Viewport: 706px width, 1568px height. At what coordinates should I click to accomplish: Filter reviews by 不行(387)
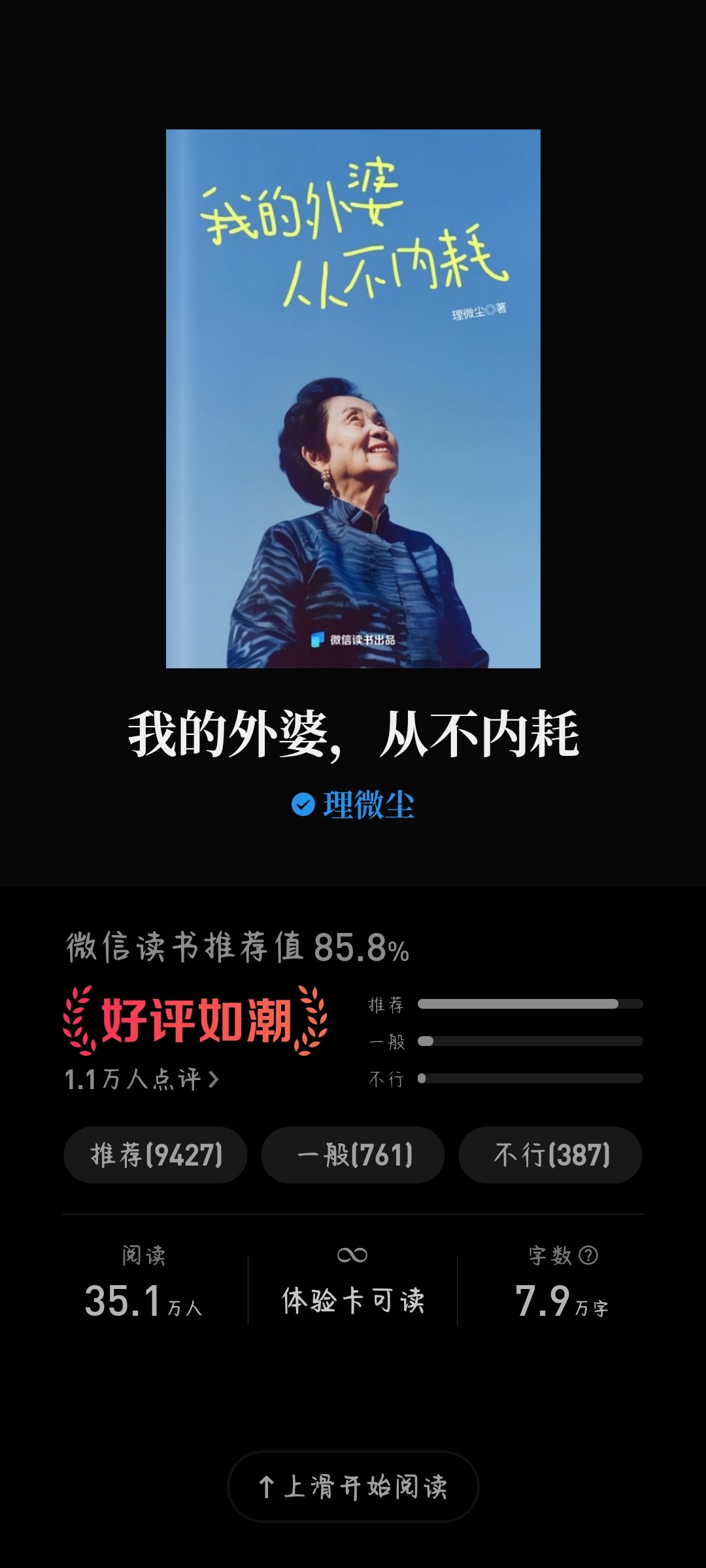[550, 1154]
